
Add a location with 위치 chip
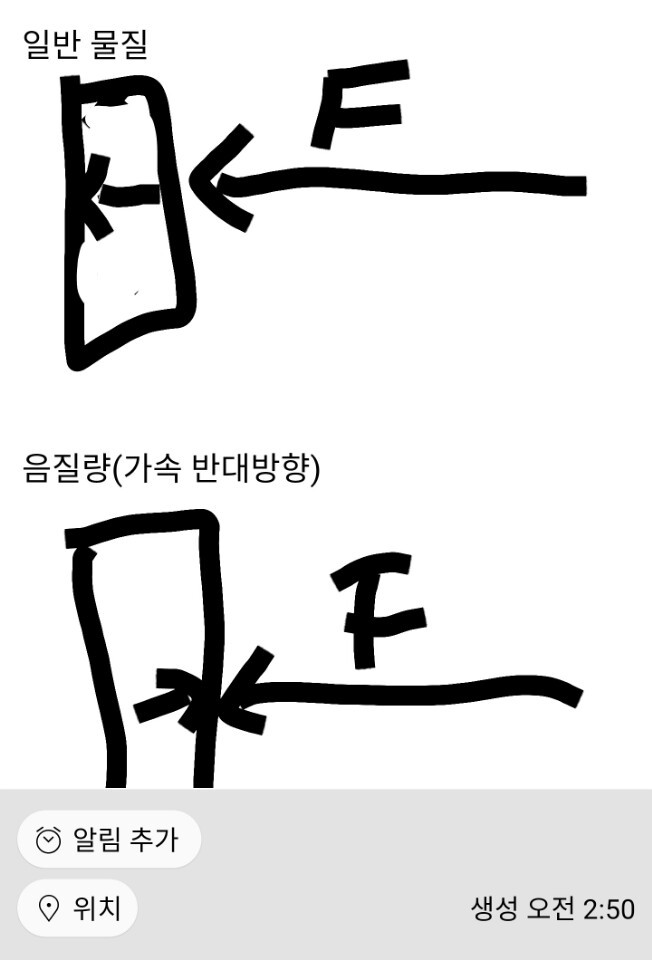77,908
